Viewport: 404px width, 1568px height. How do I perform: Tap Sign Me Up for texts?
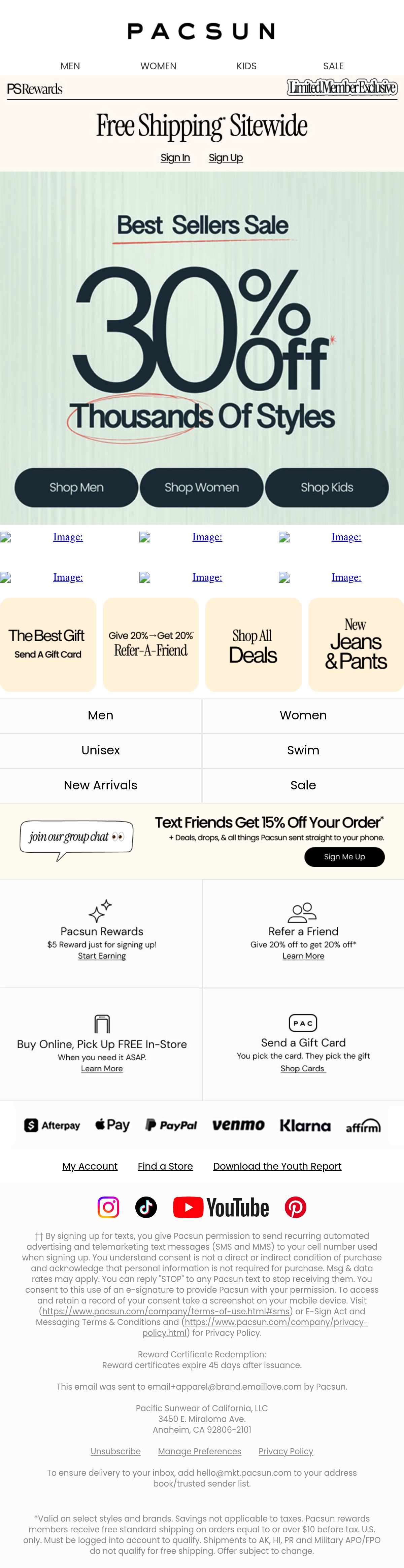click(344, 856)
